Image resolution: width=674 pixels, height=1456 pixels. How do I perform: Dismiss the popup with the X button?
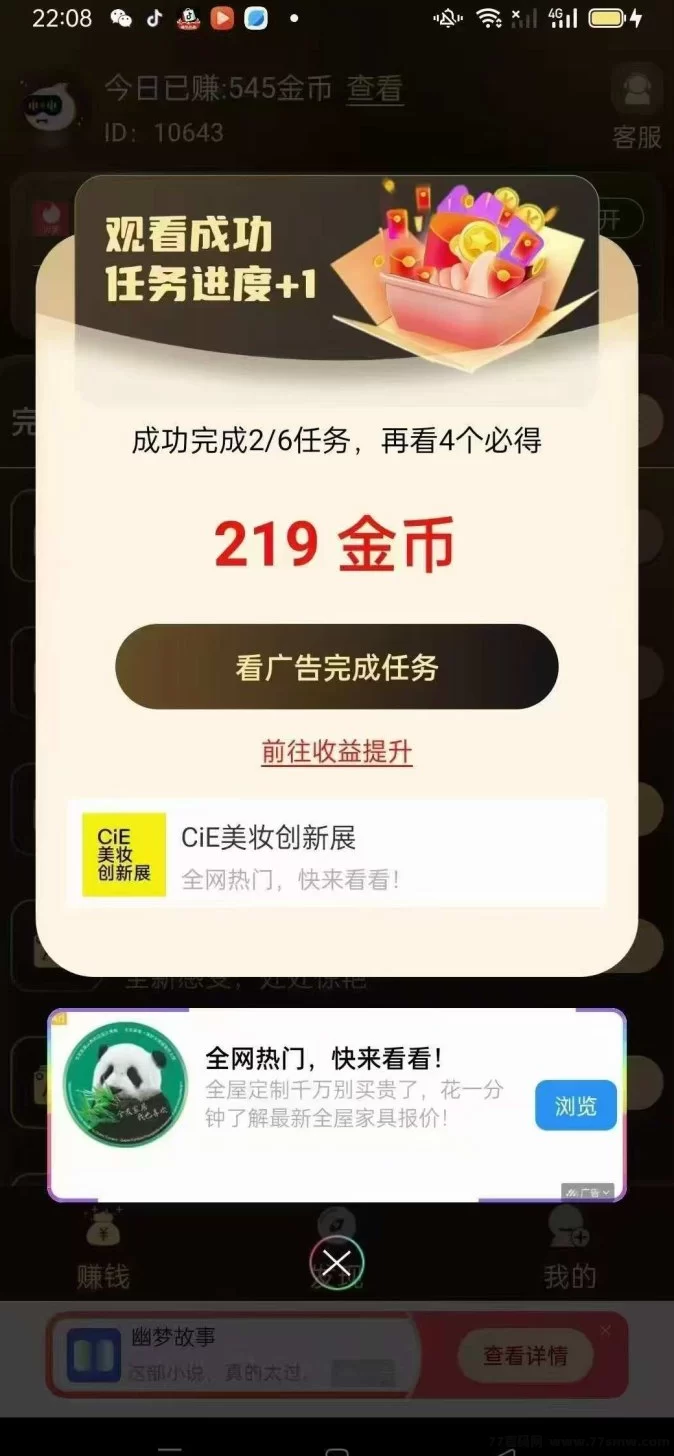[x=336, y=1263]
